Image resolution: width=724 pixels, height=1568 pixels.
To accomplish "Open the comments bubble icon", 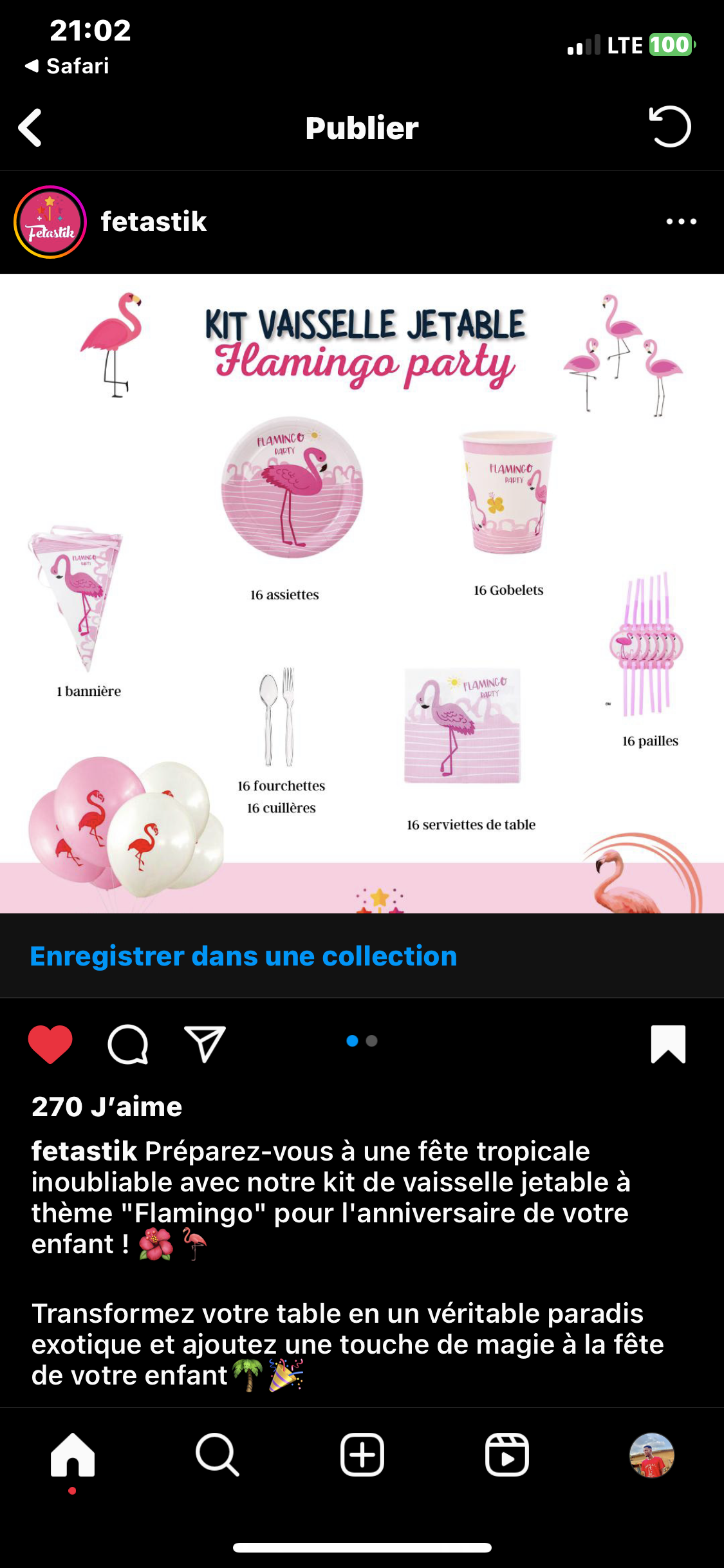I will pos(128,1043).
